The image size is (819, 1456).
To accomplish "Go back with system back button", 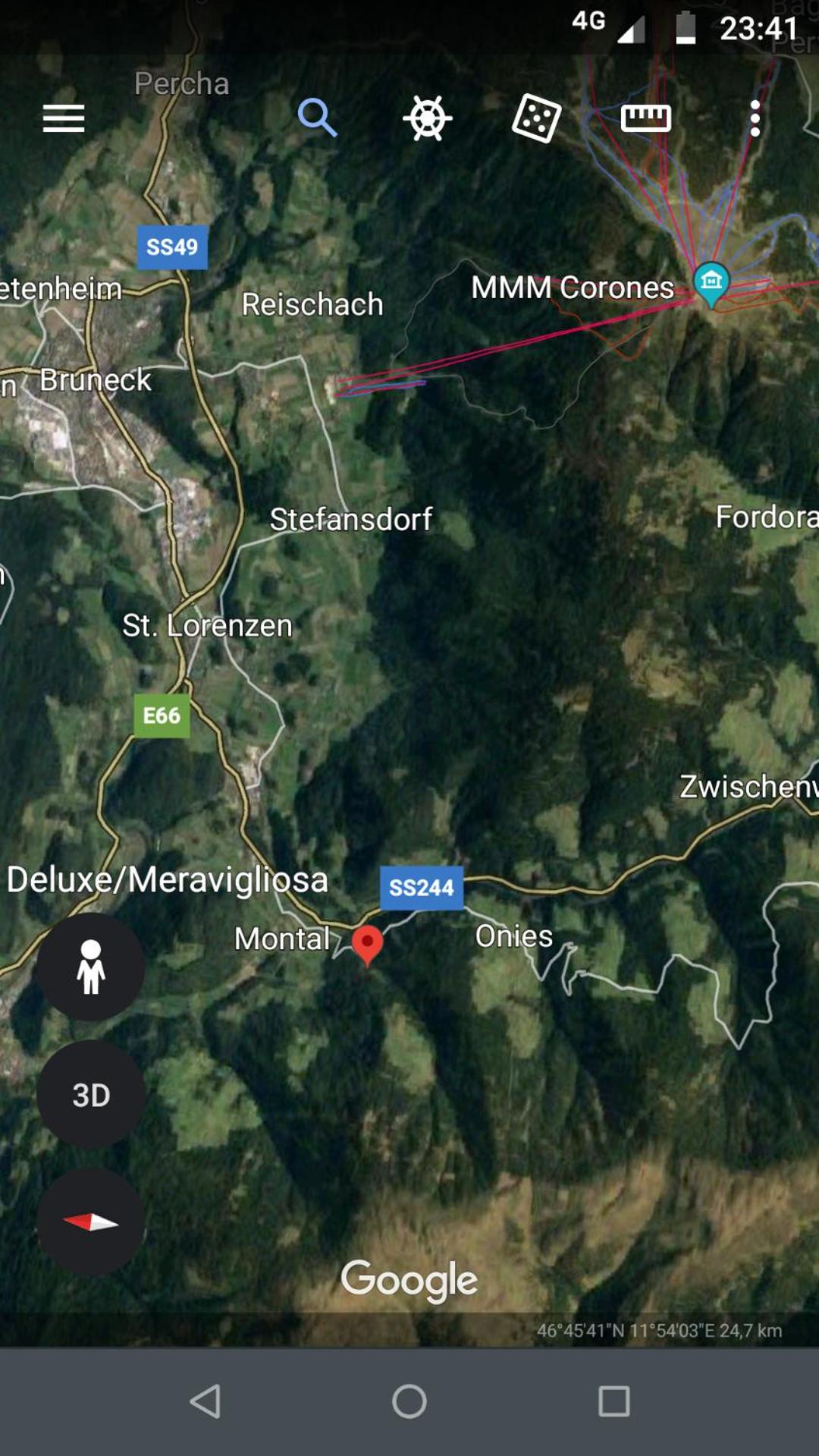I will (205, 1401).
